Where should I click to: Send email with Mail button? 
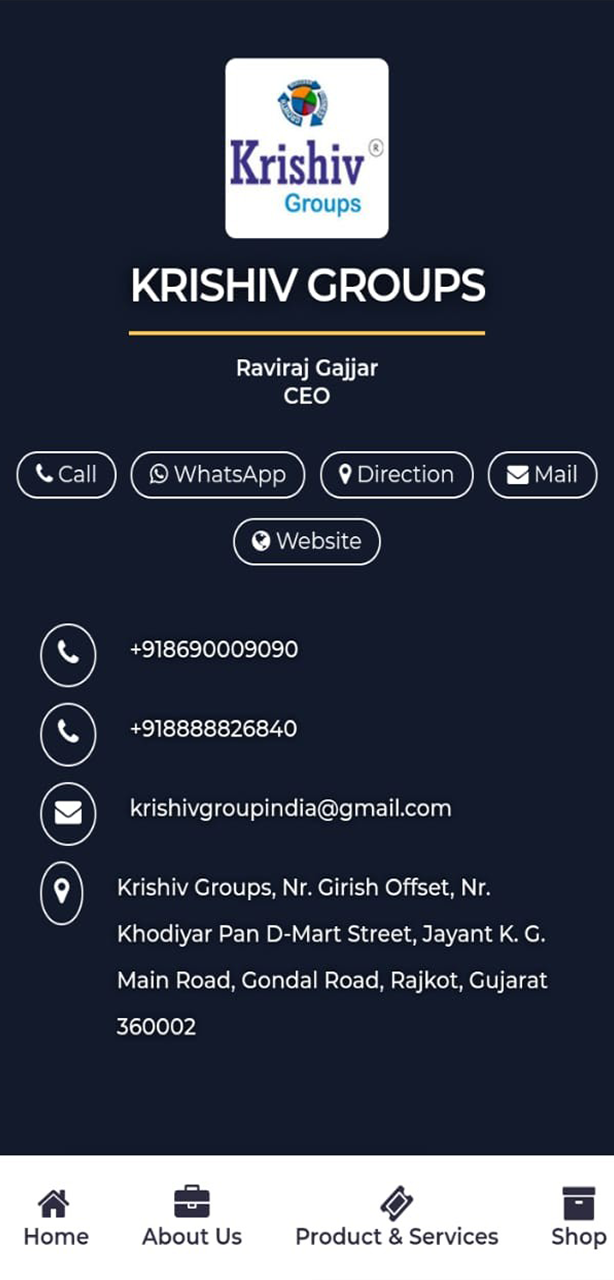542,474
